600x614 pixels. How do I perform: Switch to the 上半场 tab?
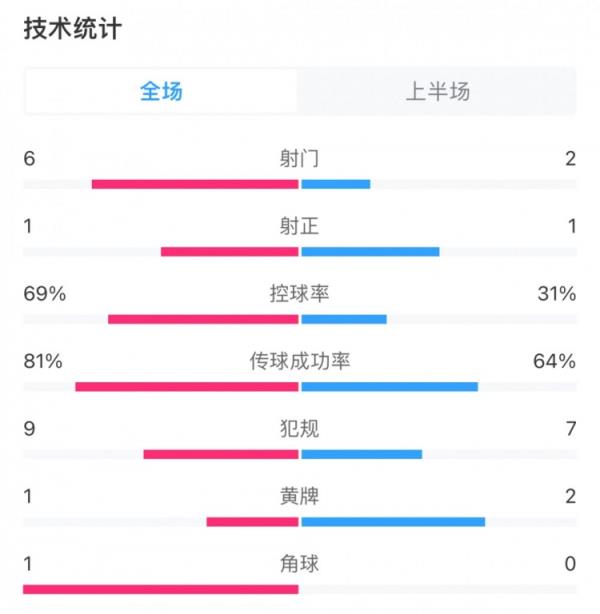[437, 92]
